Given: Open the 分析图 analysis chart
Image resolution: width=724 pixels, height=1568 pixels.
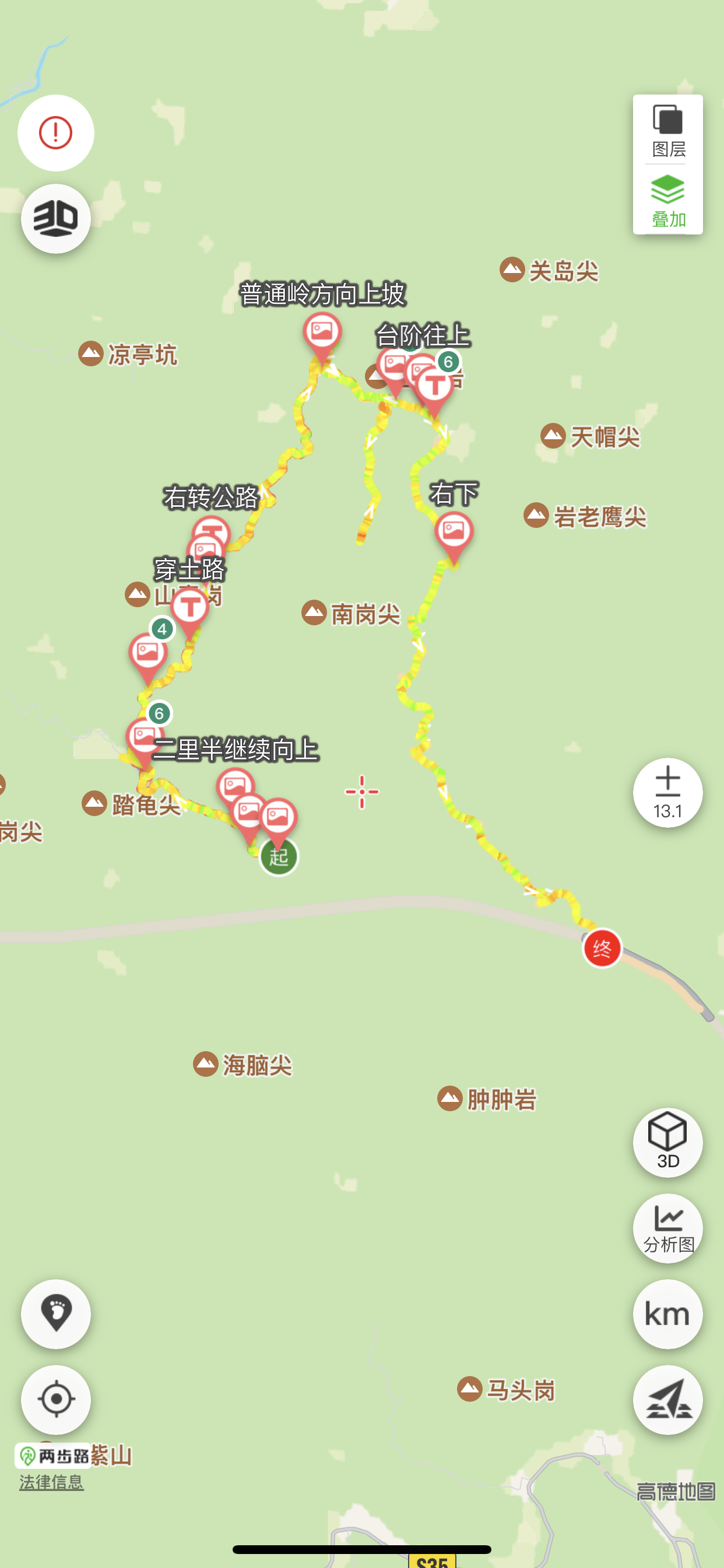Looking at the screenshot, I should click(667, 1228).
